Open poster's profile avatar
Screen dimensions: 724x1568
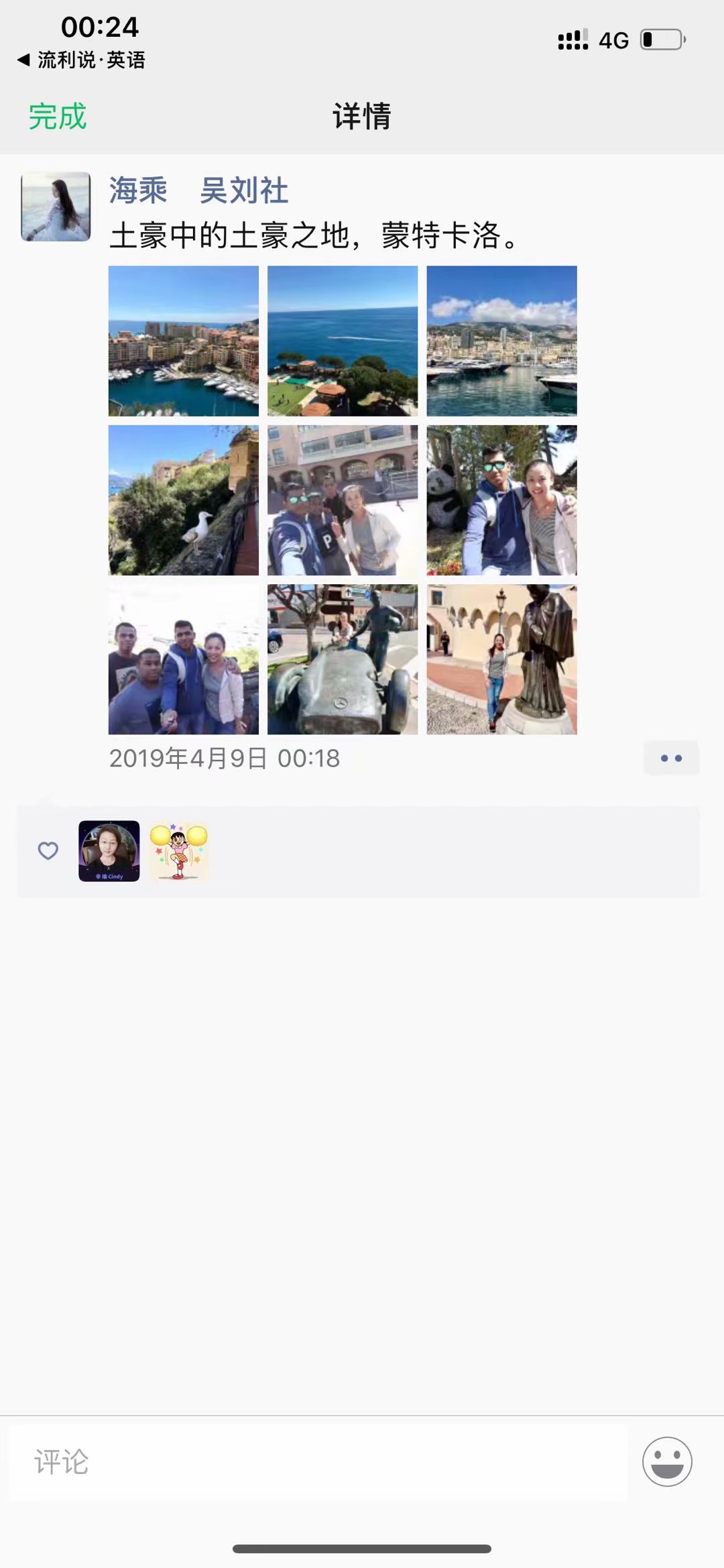point(56,207)
